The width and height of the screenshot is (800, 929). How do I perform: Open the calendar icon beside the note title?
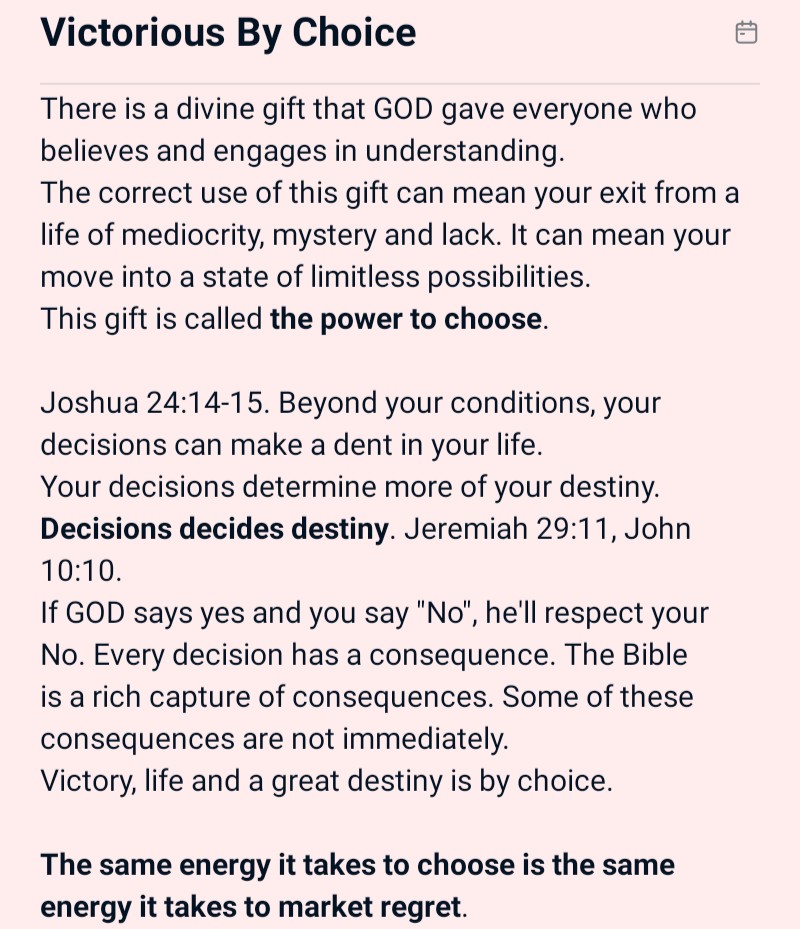pos(746,33)
